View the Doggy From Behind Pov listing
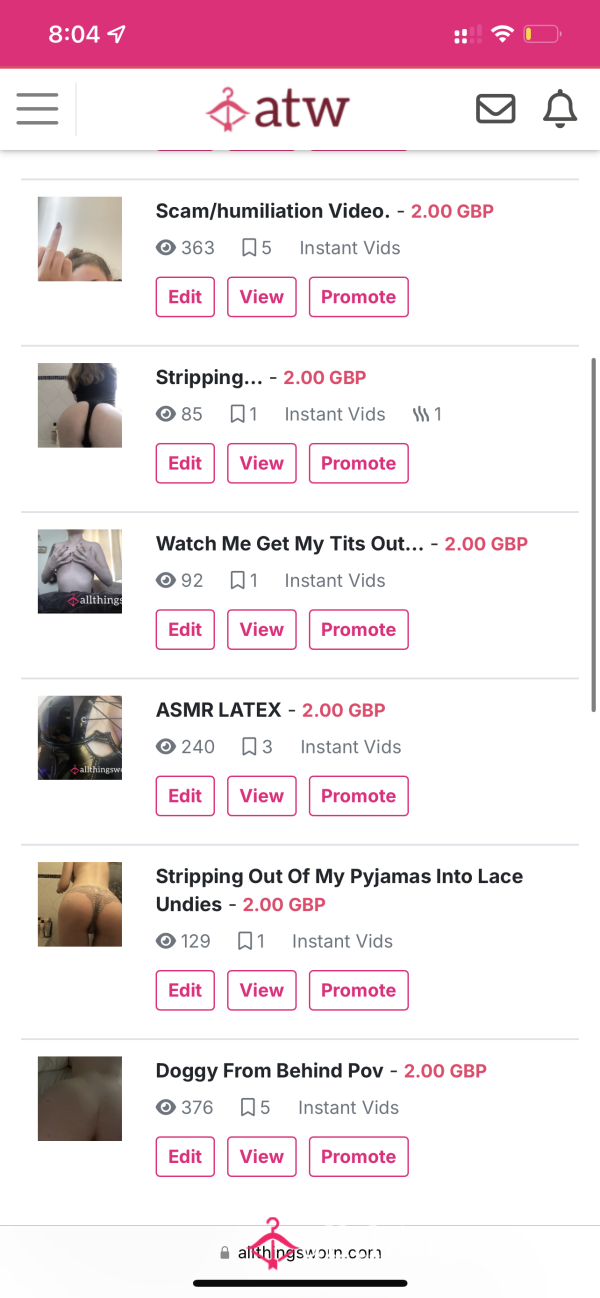This screenshot has height=1298, width=600. pos(262,1157)
